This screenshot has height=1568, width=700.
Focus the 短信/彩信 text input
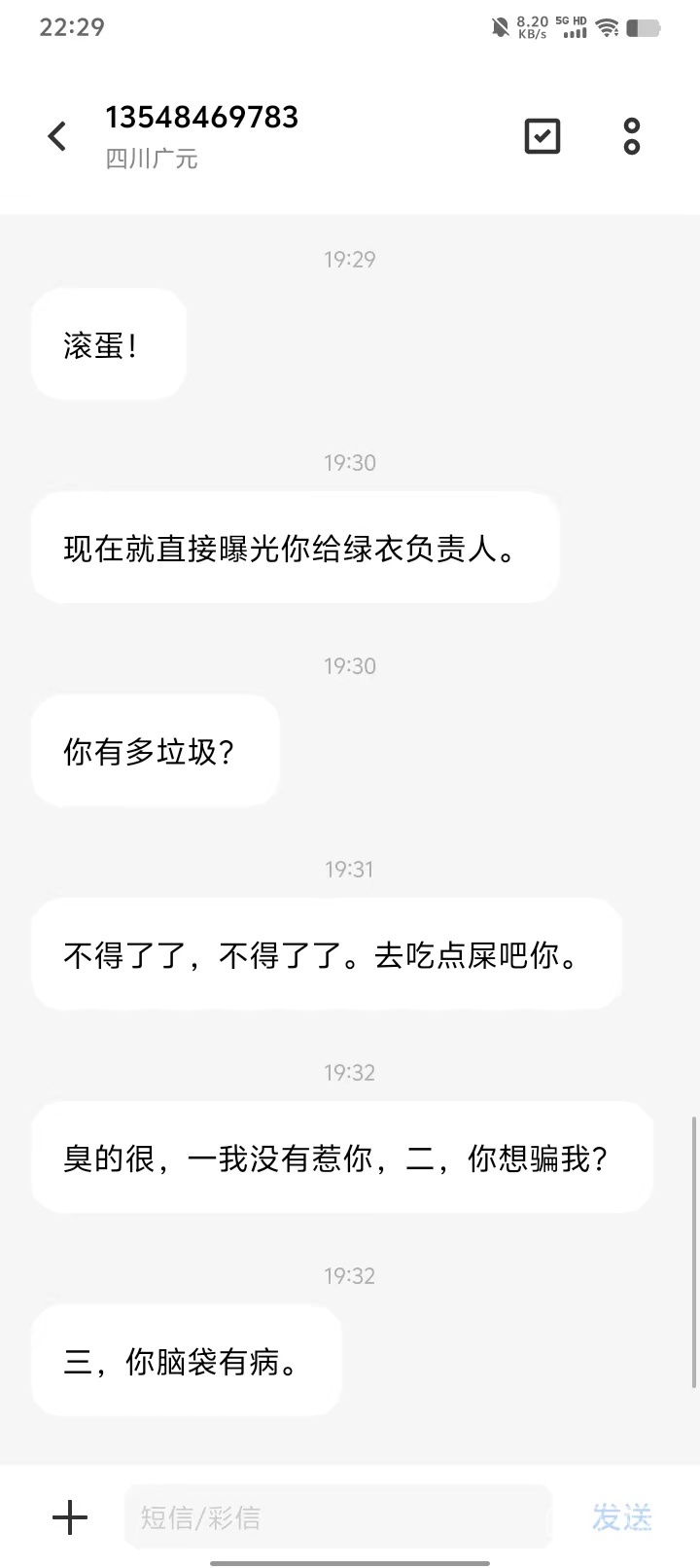pos(337,1516)
